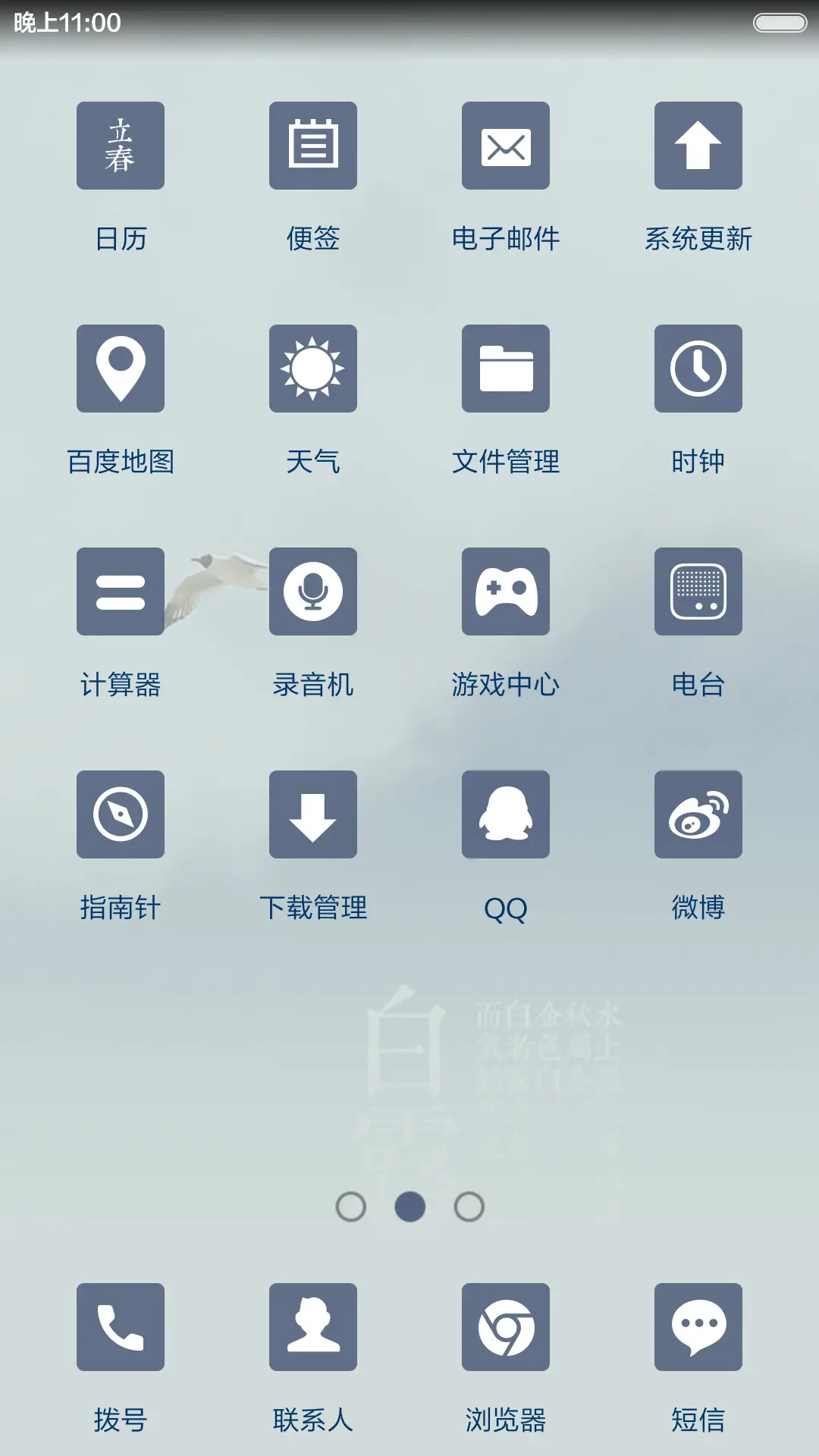Open 百度地图 (Baidu Maps)
Image resolution: width=819 pixels, height=1456 pixels.
click(x=120, y=369)
